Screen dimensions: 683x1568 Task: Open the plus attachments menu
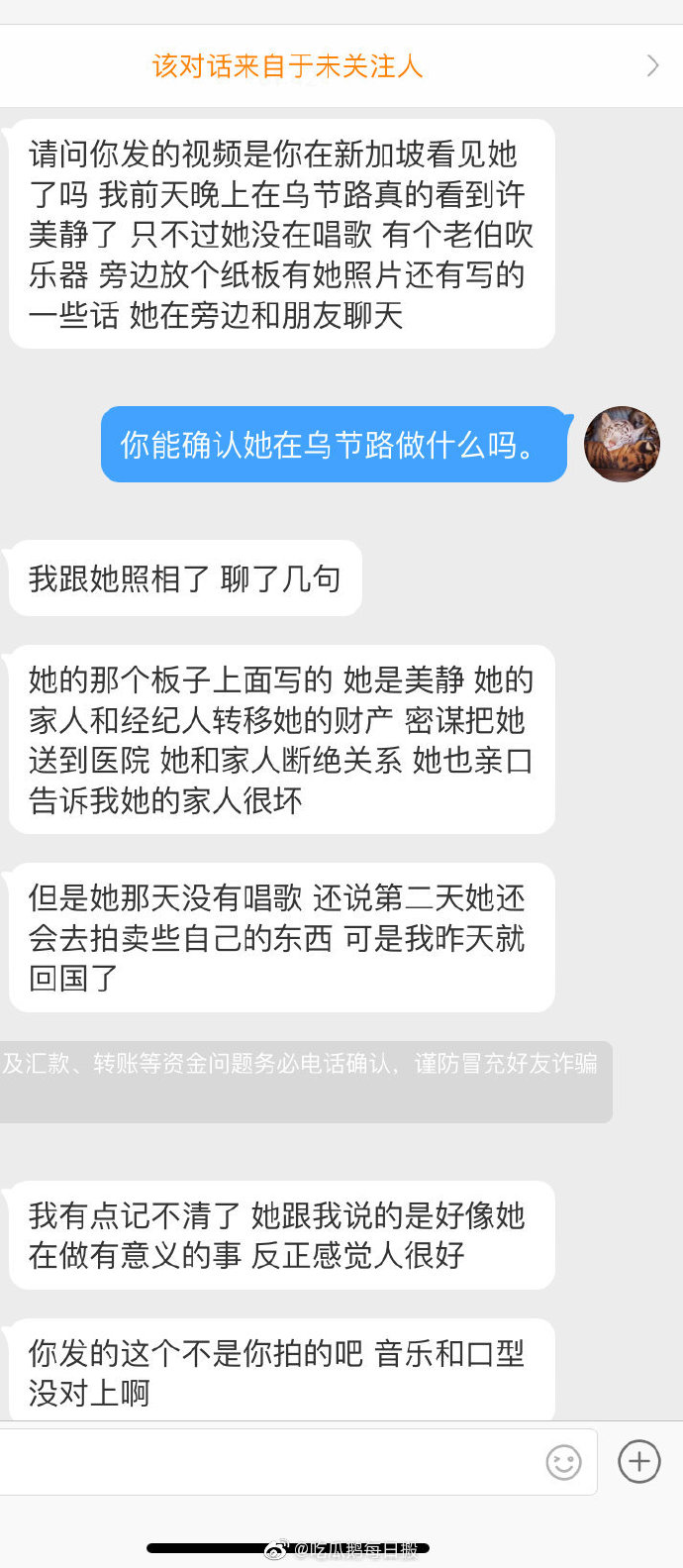point(638,1461)
